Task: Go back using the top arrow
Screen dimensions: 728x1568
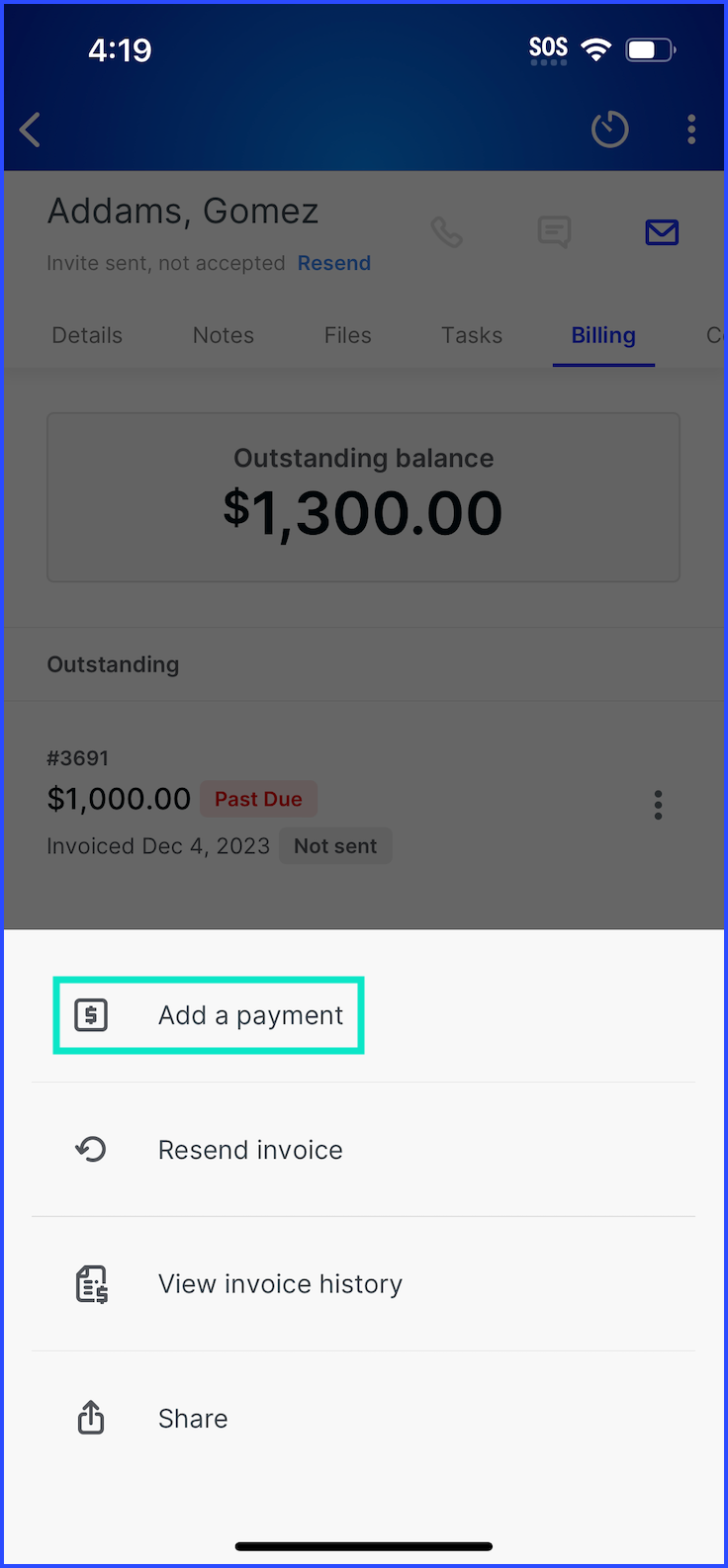Action: [31, 130]
